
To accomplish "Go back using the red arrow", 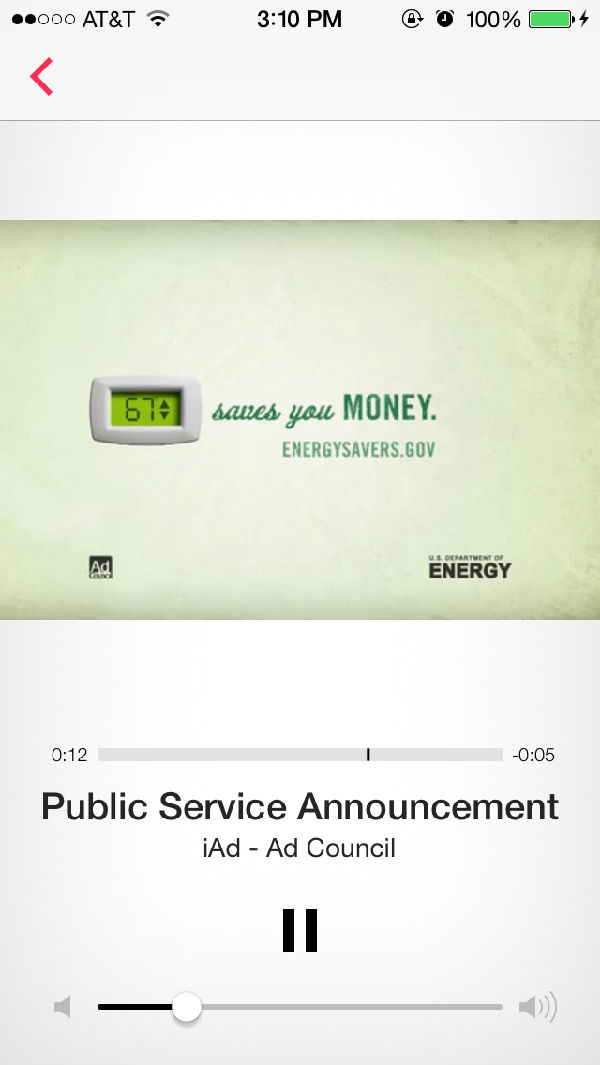I will [x=41, y=77].
